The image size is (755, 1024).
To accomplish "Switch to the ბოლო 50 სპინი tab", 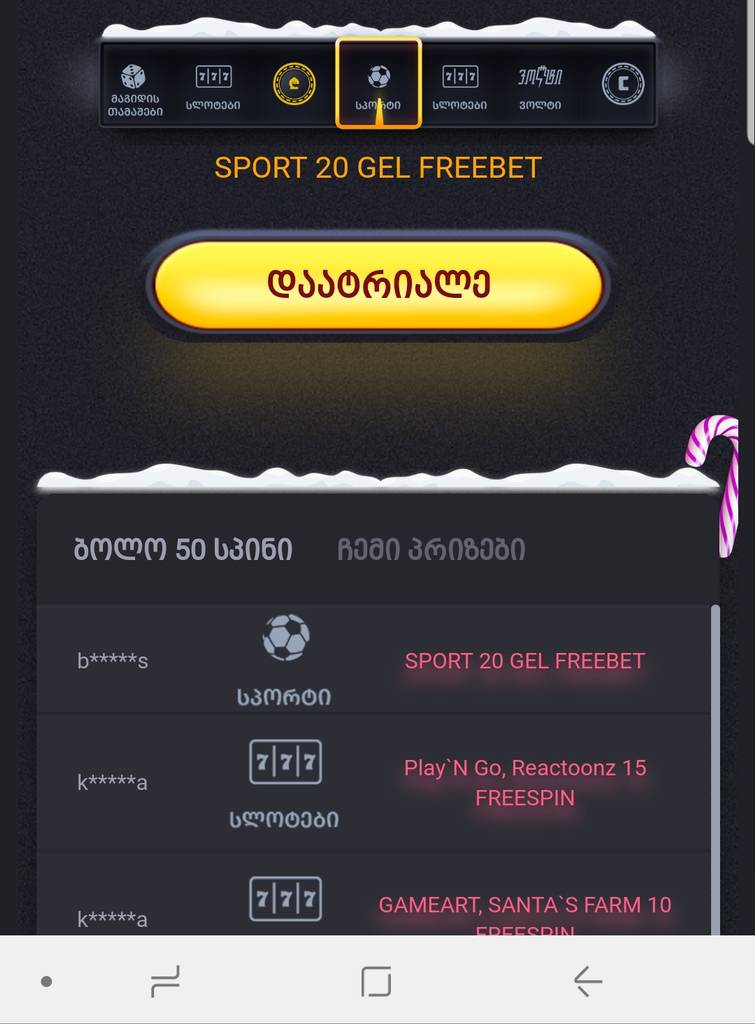I will click(x=183, y=549).
